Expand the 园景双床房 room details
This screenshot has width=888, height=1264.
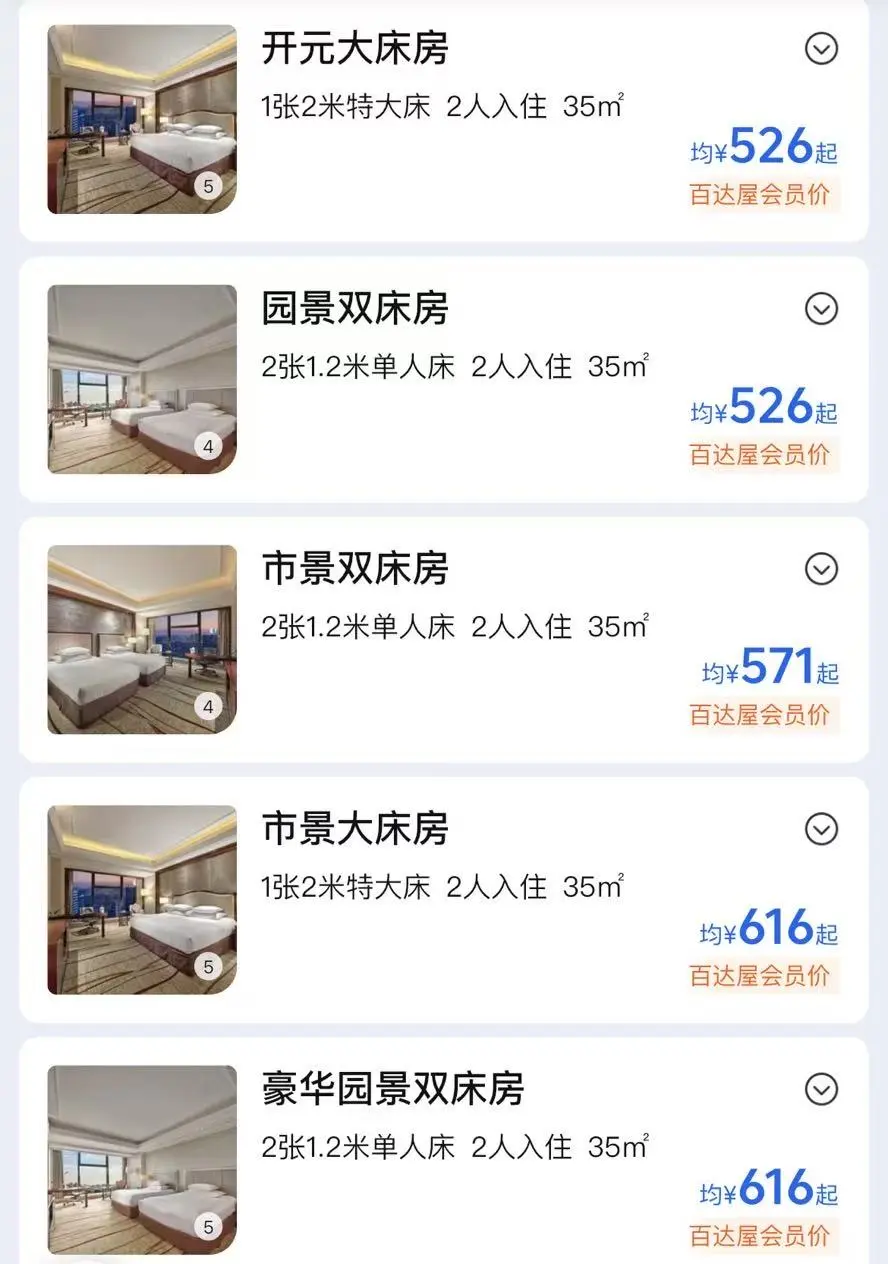coord(821,309)
